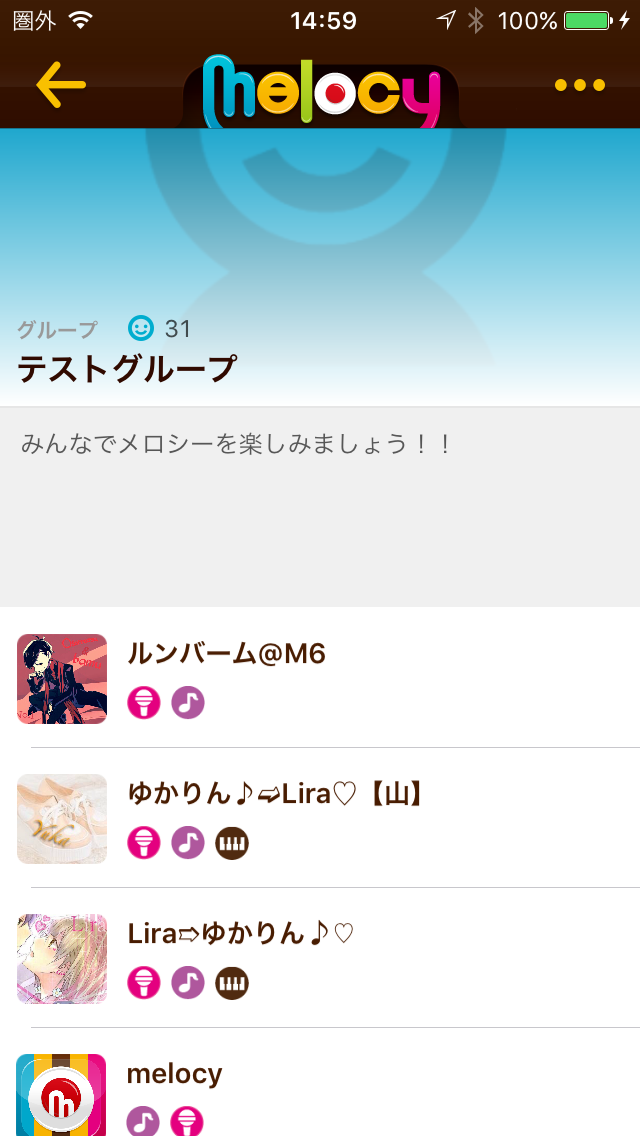The width and height of the screenshot is (640, 1136).
Task: View the 31 group members count
Action: [x=160, y=328]
